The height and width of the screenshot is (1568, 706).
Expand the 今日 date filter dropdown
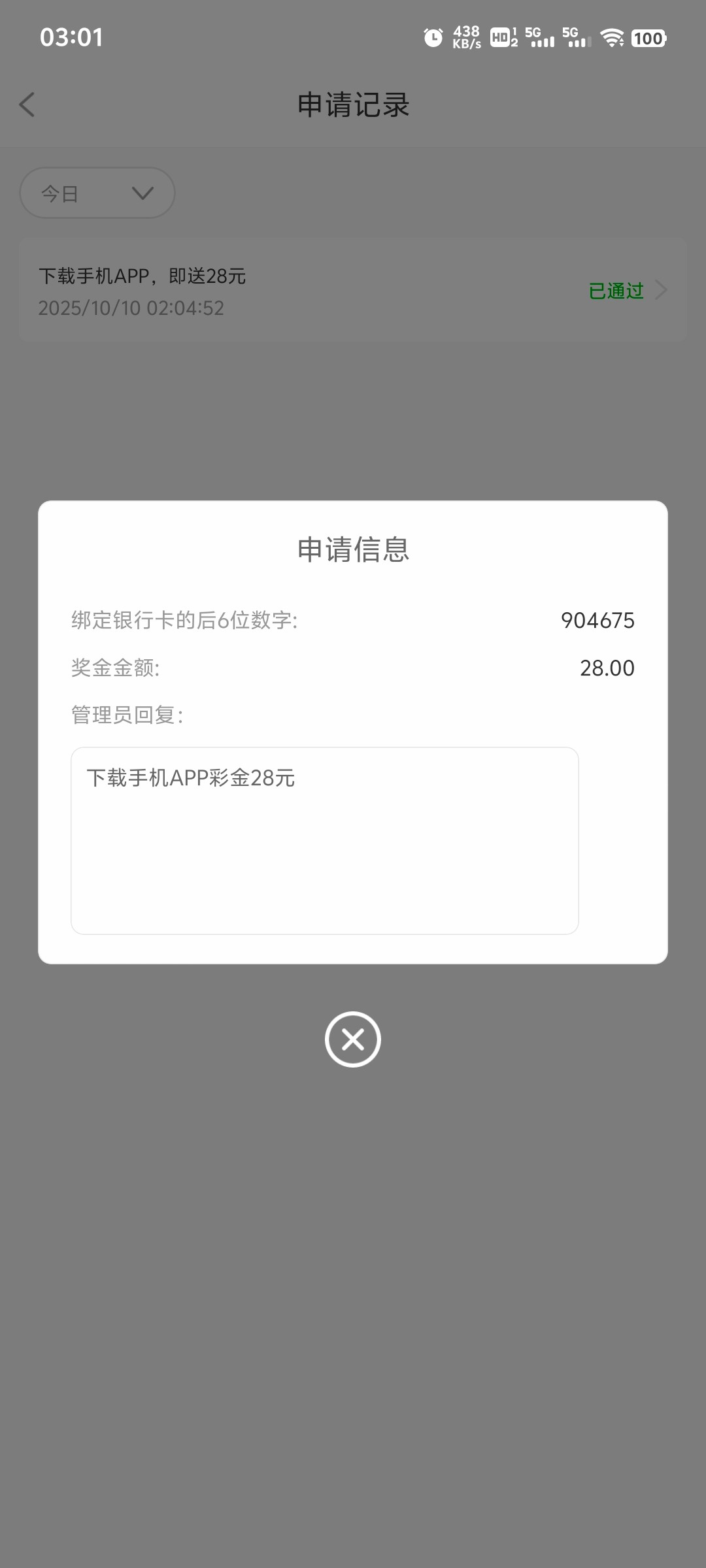tap(97, 193)
